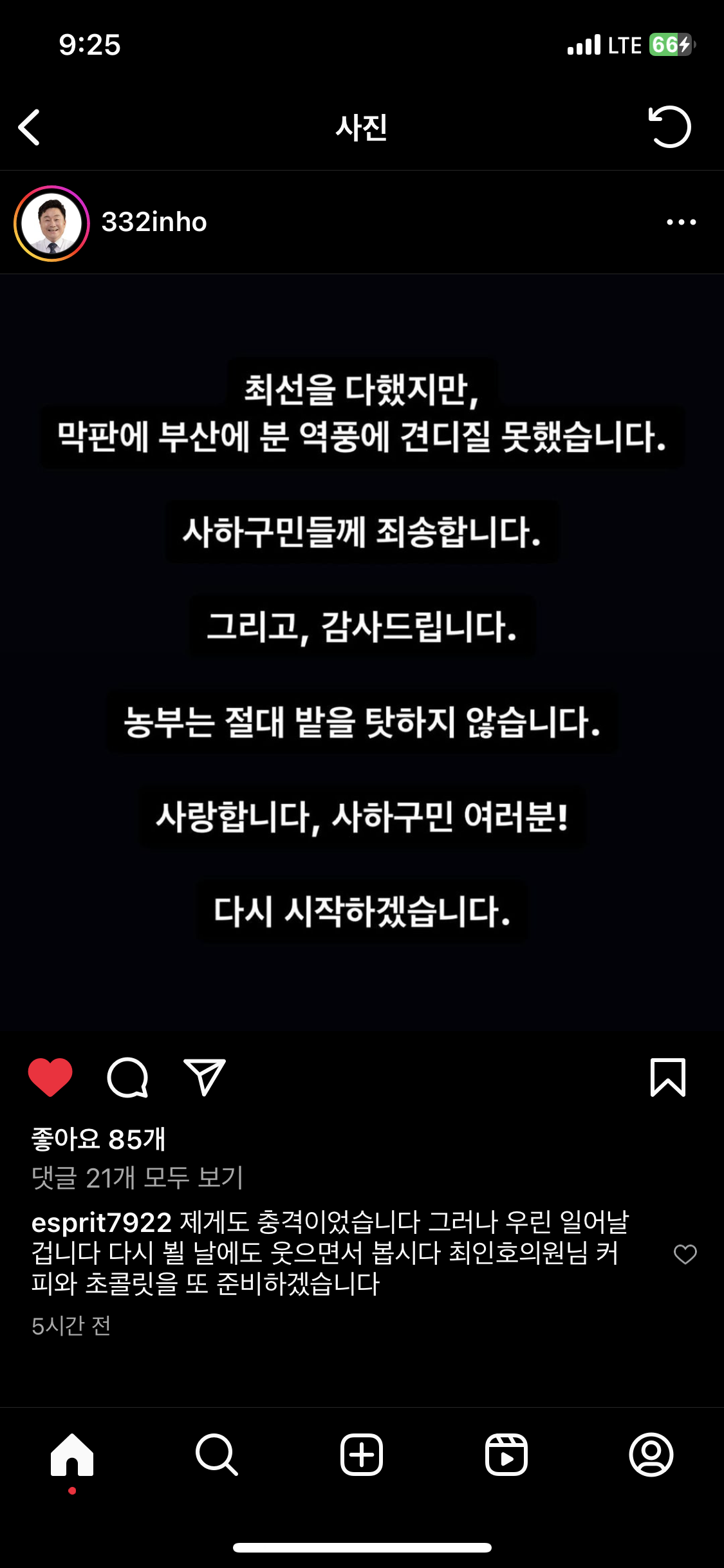Open 332inho's profile picture story ring
The height and width of the screenshot is (1568, 724).
pyautogui.click(x=51, y=221)
